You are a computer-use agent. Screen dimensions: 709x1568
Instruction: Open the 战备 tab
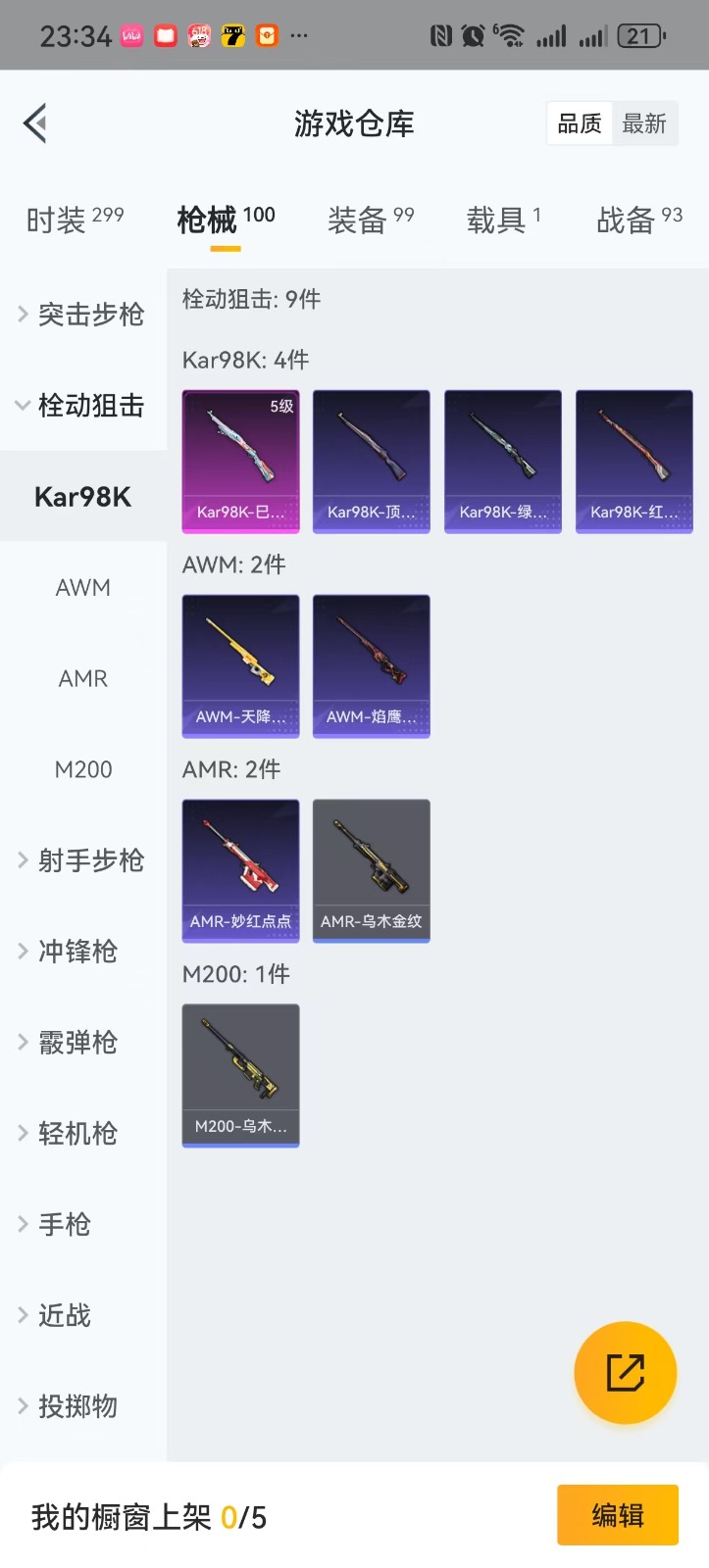coord(638,220)
